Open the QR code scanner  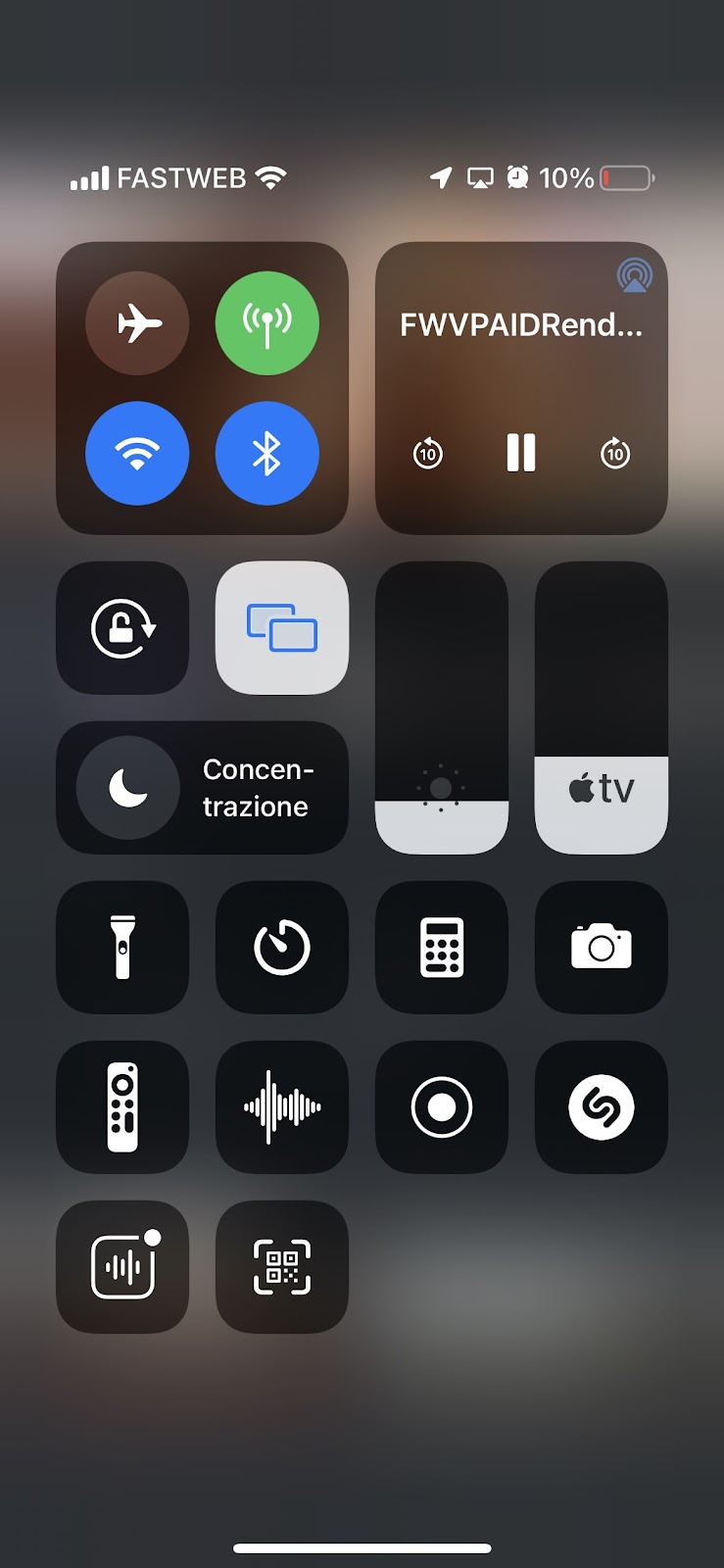pos(282,1267)
